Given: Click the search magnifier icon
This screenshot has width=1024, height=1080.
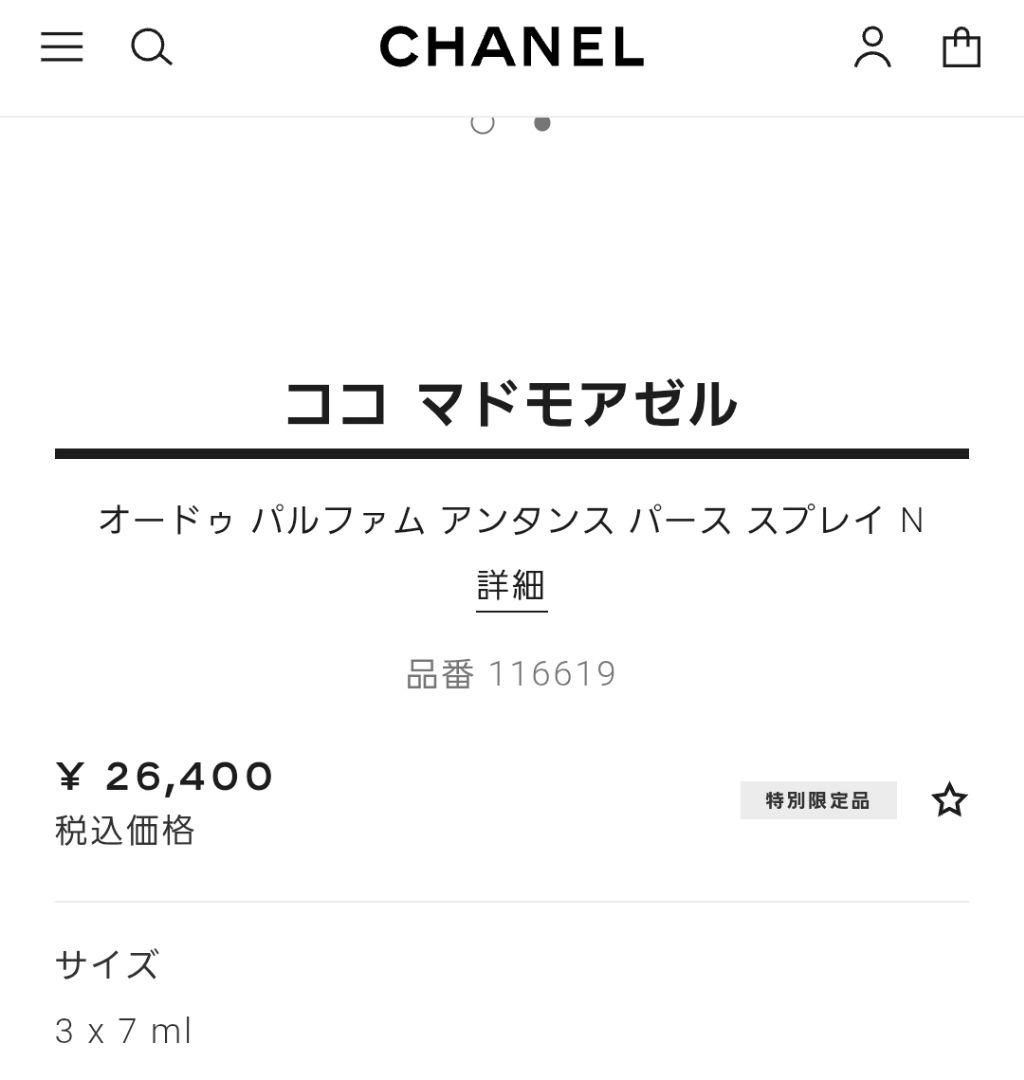Looking at the screenshot, I should click(152, 48).
